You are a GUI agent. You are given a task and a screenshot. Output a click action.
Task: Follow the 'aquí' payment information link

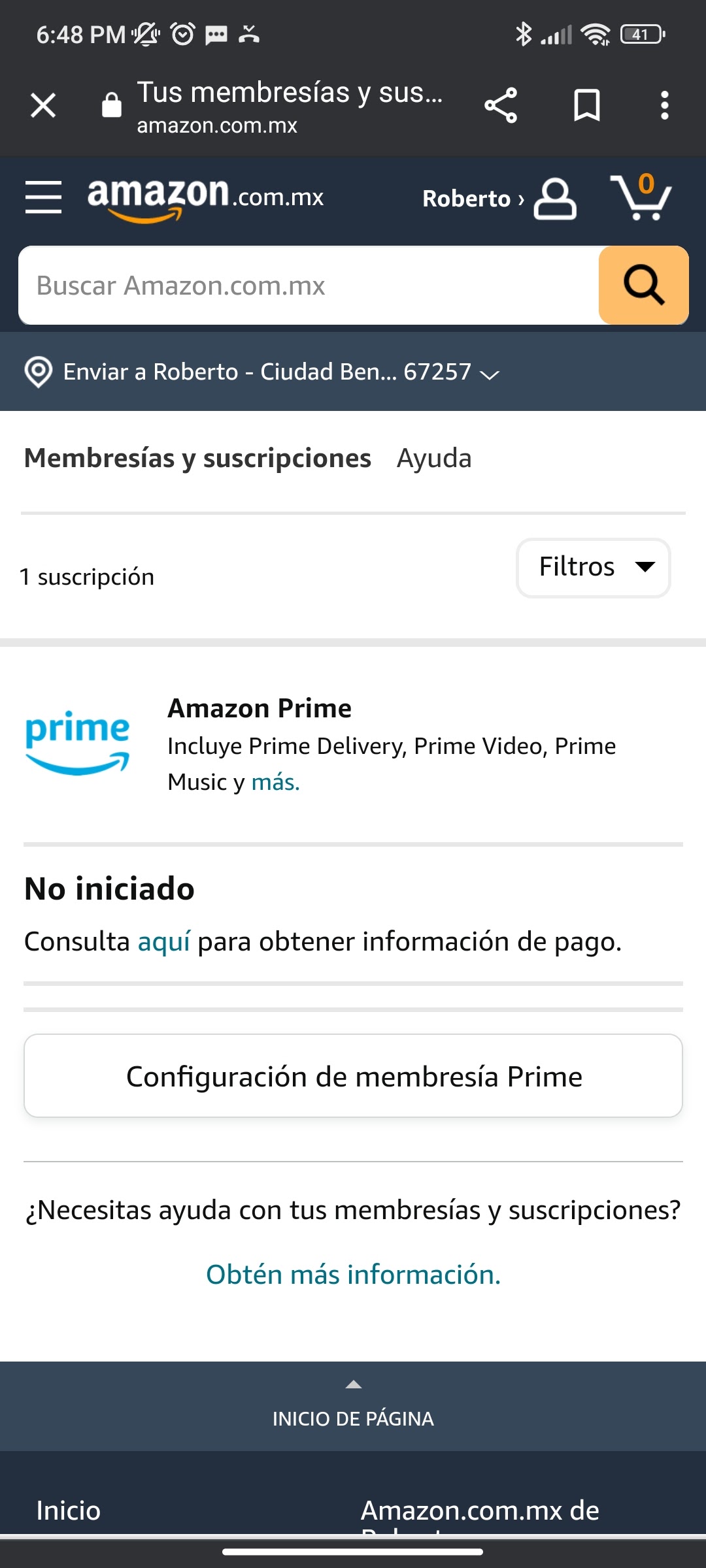(x=163, y=942)
